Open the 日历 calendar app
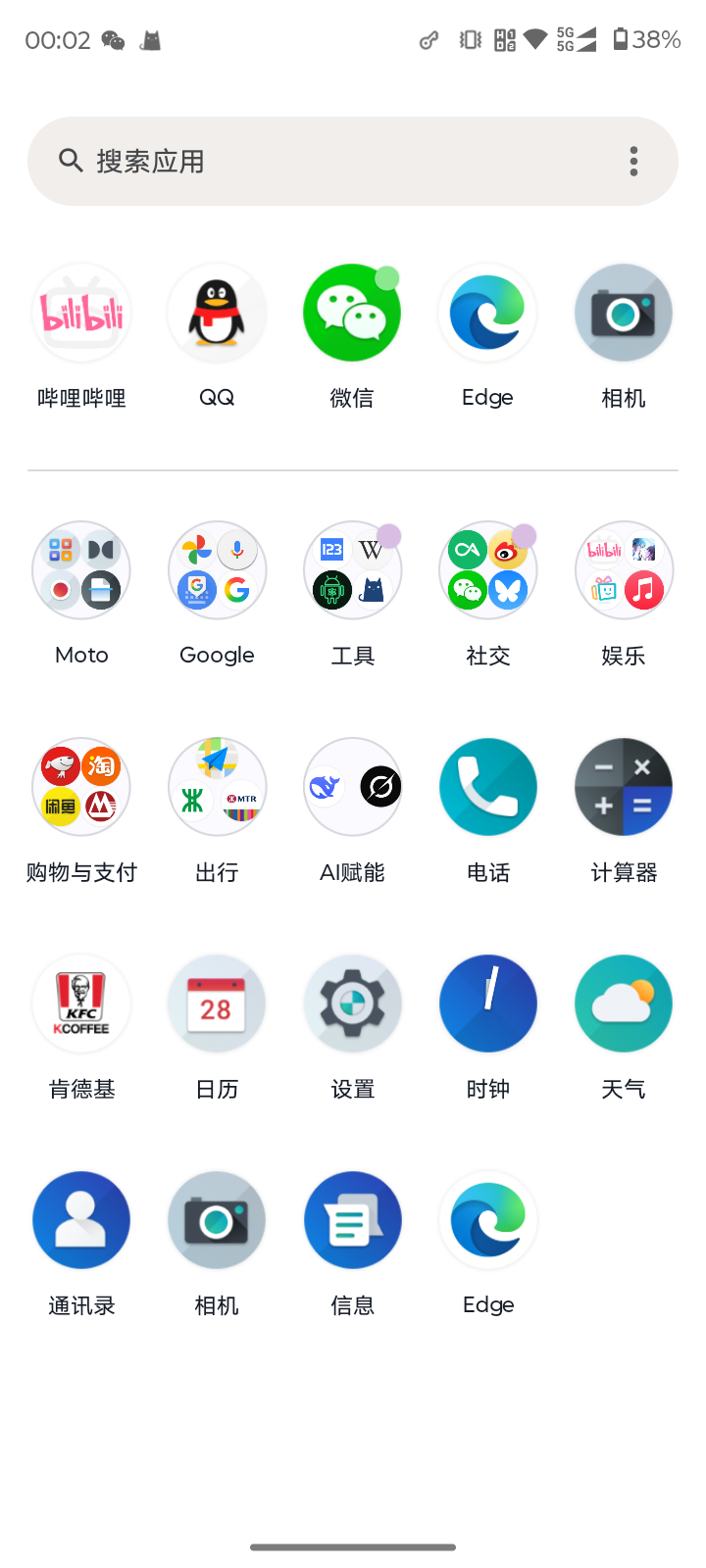This screenshot has width=706, height=1568. coord(217,1004)
